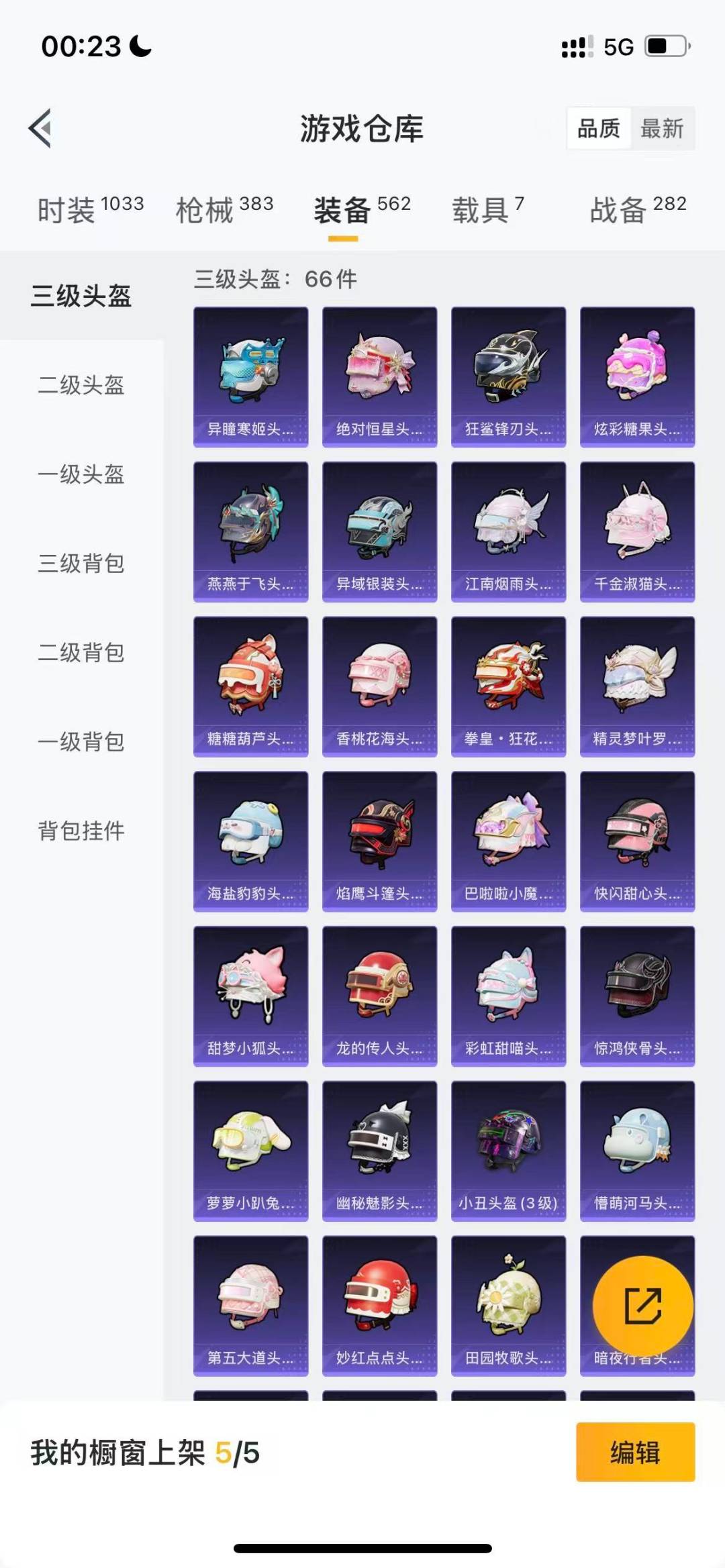Select the 龙的传人 helmet icon

tap(379, 993)
